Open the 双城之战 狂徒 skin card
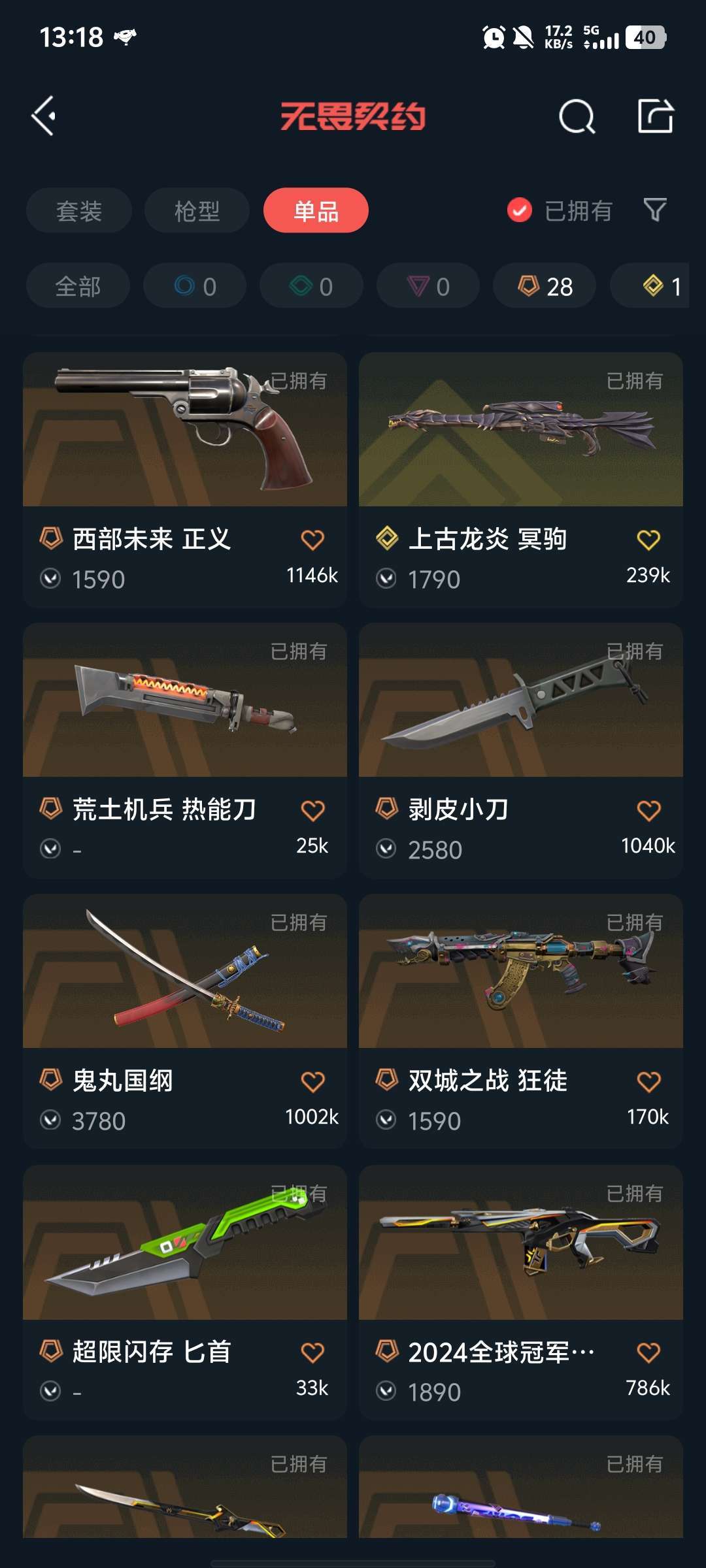This screenshot has width=706, height=1568. coord(521,1022)
